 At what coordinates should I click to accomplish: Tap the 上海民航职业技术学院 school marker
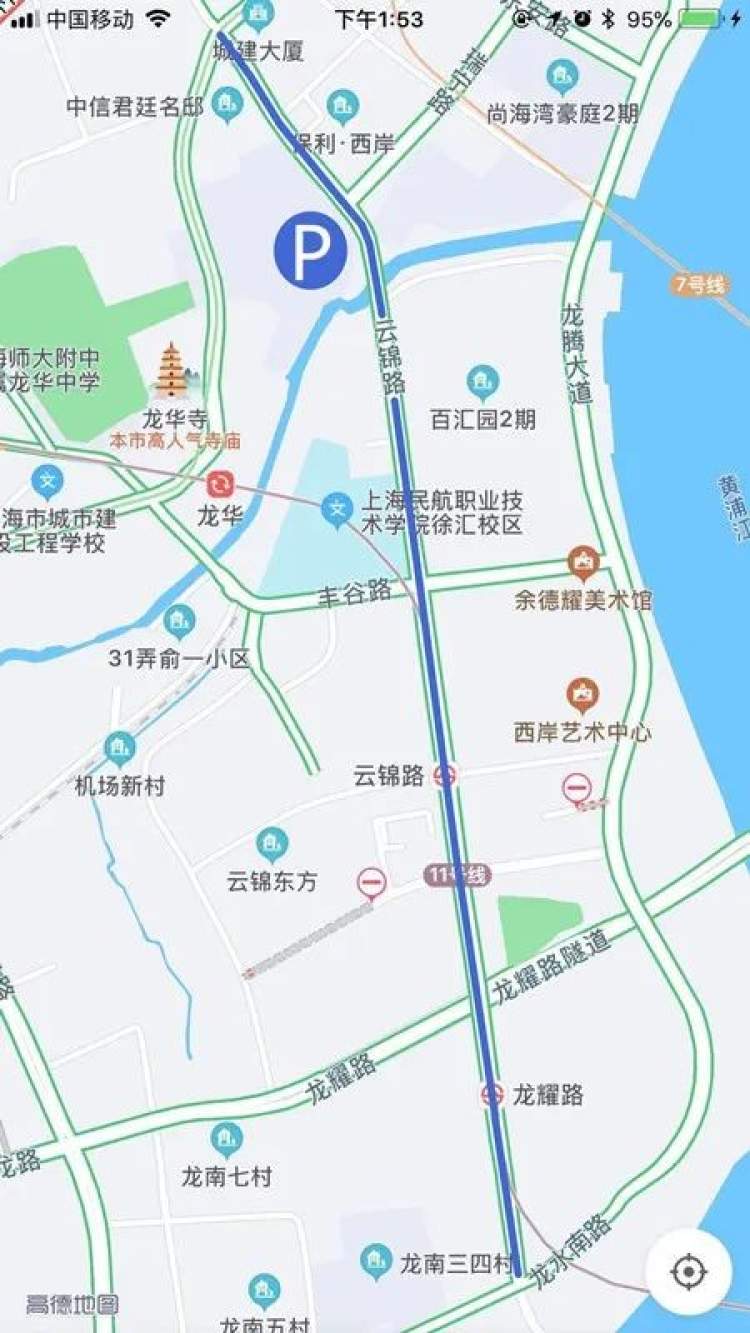[338, 511]
